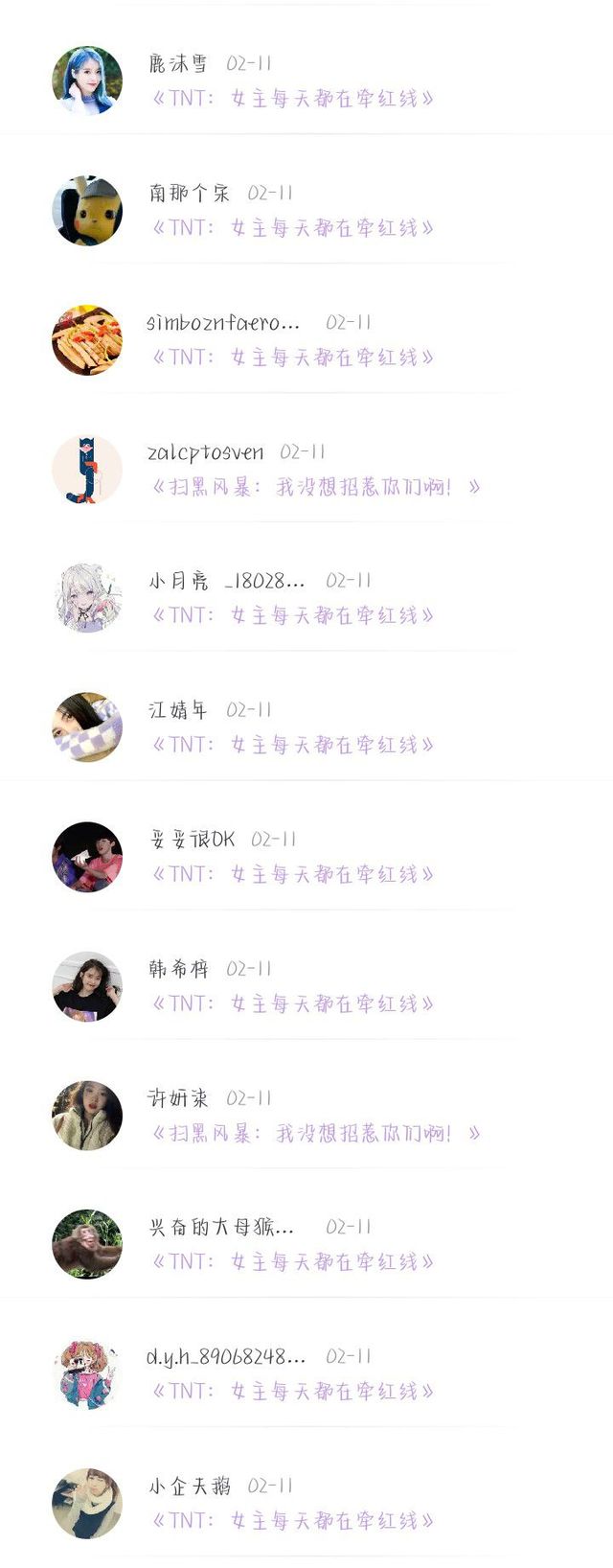The image size is (613, 1568).
Task: Tap 小企天鹅's avatar
Action: click(87, 1503)
